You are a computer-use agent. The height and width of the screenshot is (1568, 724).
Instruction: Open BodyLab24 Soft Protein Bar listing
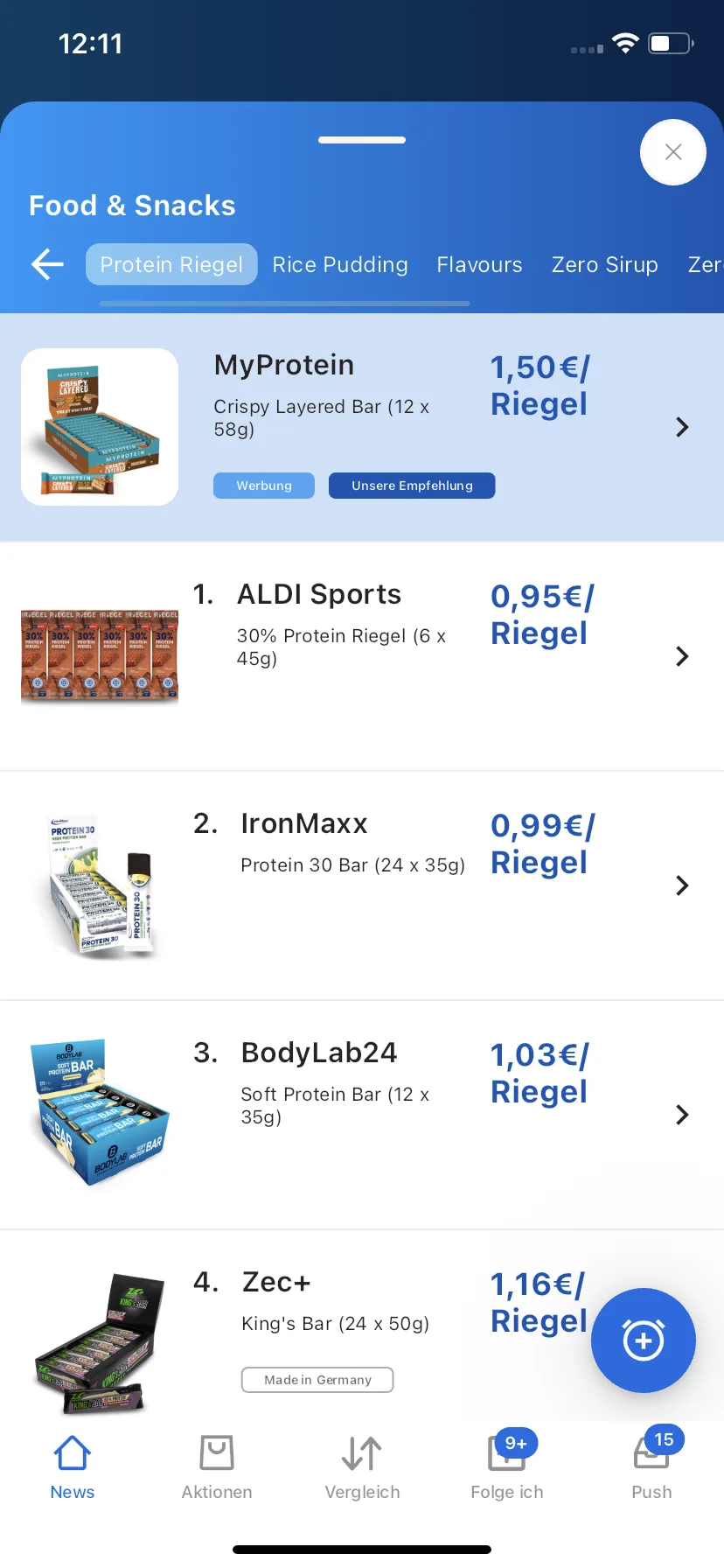pyautogui.click(x=362, y=1115)
